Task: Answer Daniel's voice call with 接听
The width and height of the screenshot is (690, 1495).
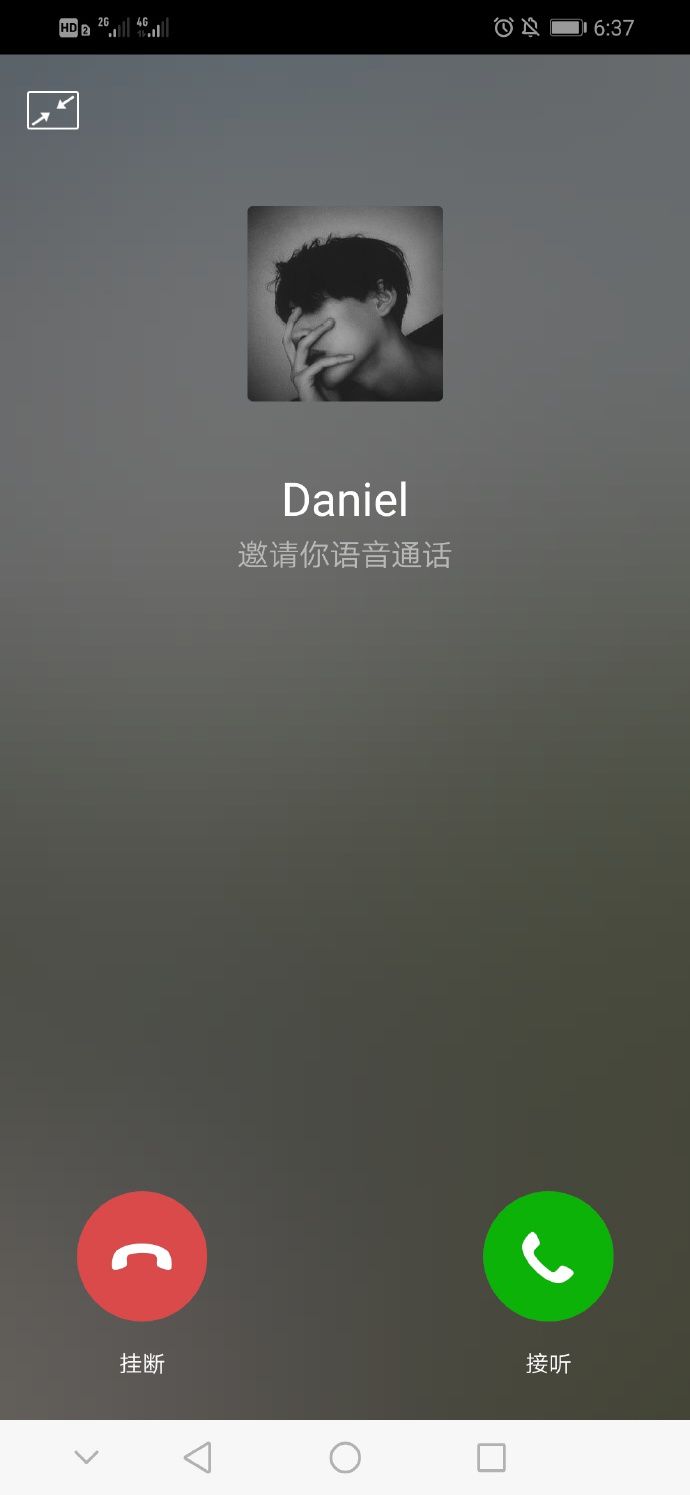Action: point(548,1256)
